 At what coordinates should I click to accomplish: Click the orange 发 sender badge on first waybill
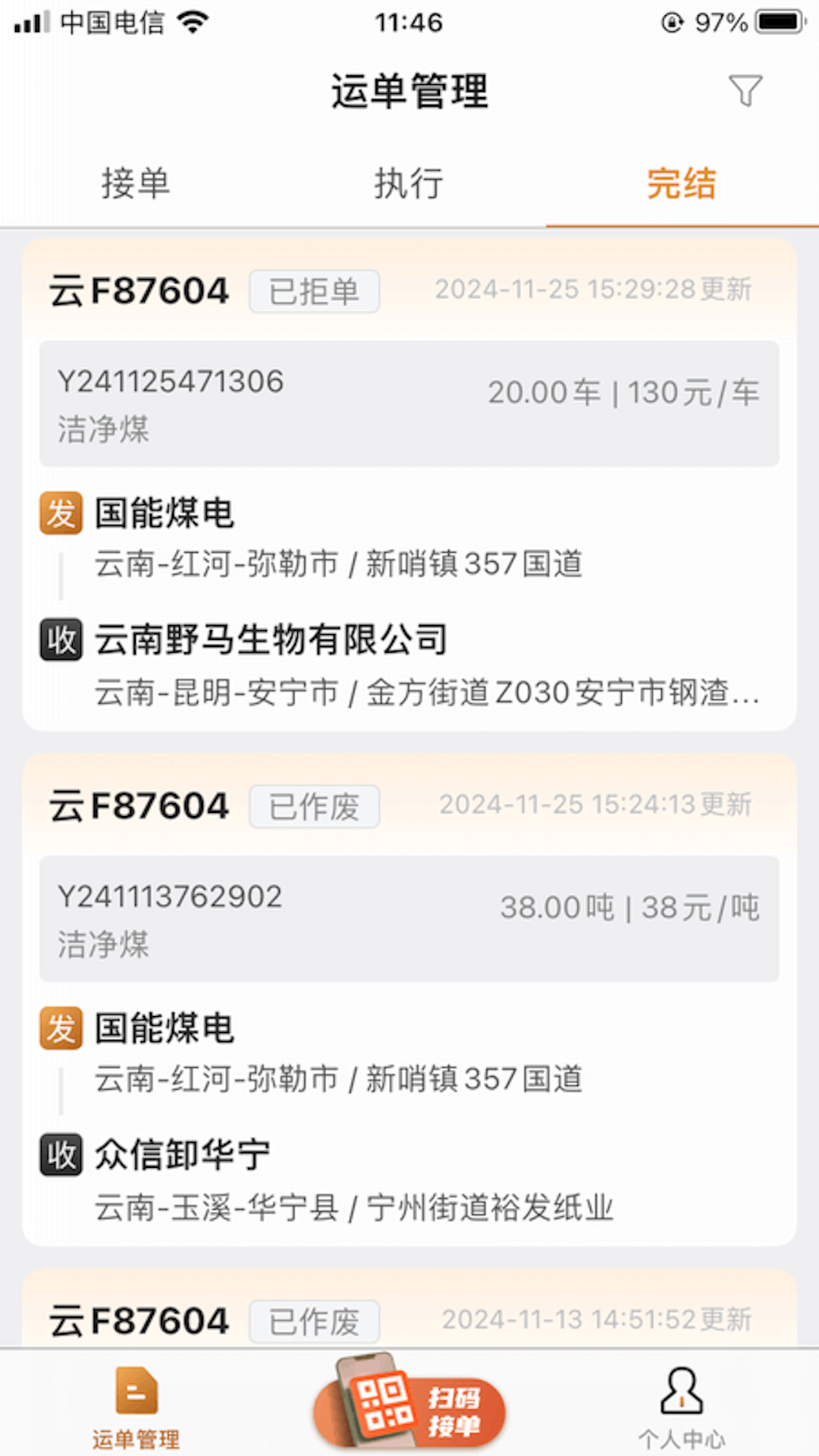[61, 514]
